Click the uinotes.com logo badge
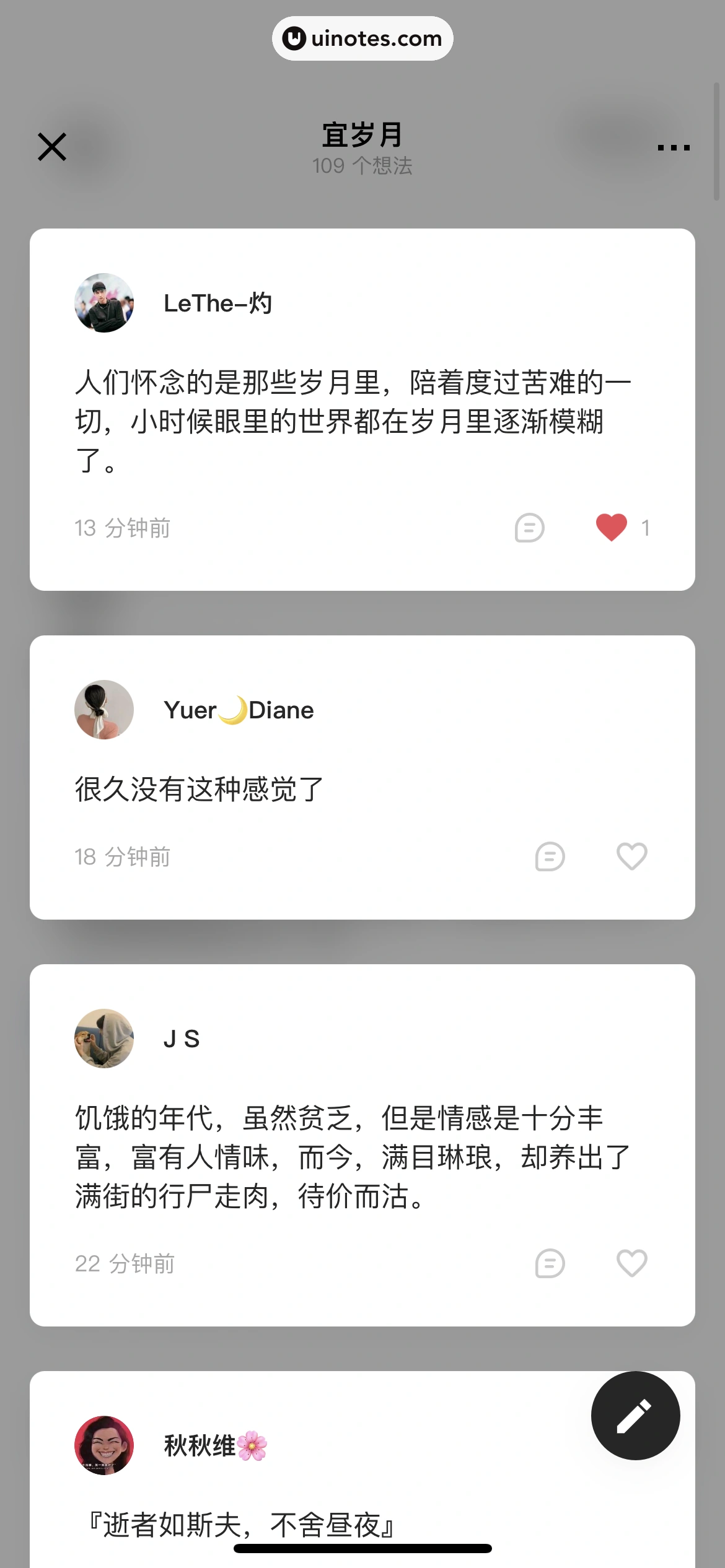 pyautogui.click(x=362, y=38)
